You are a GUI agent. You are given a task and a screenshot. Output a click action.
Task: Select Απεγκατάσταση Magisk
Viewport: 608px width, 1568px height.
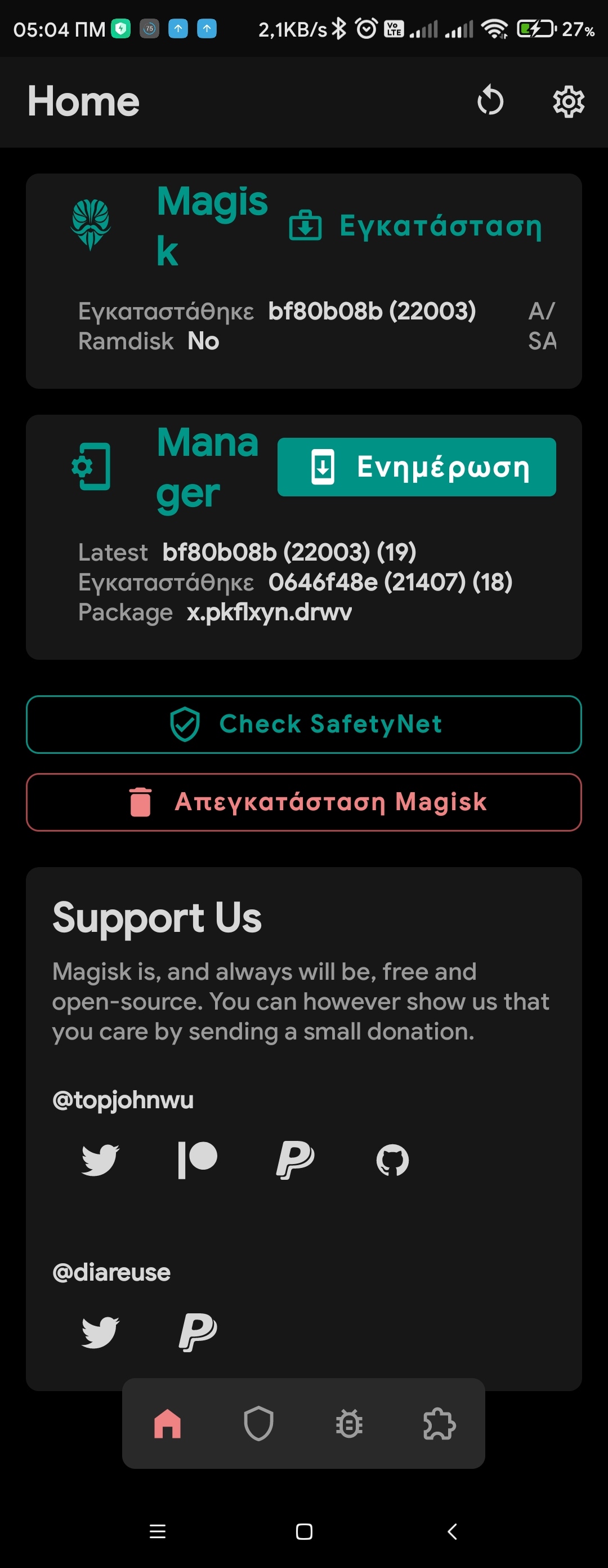tap(304, 802)
